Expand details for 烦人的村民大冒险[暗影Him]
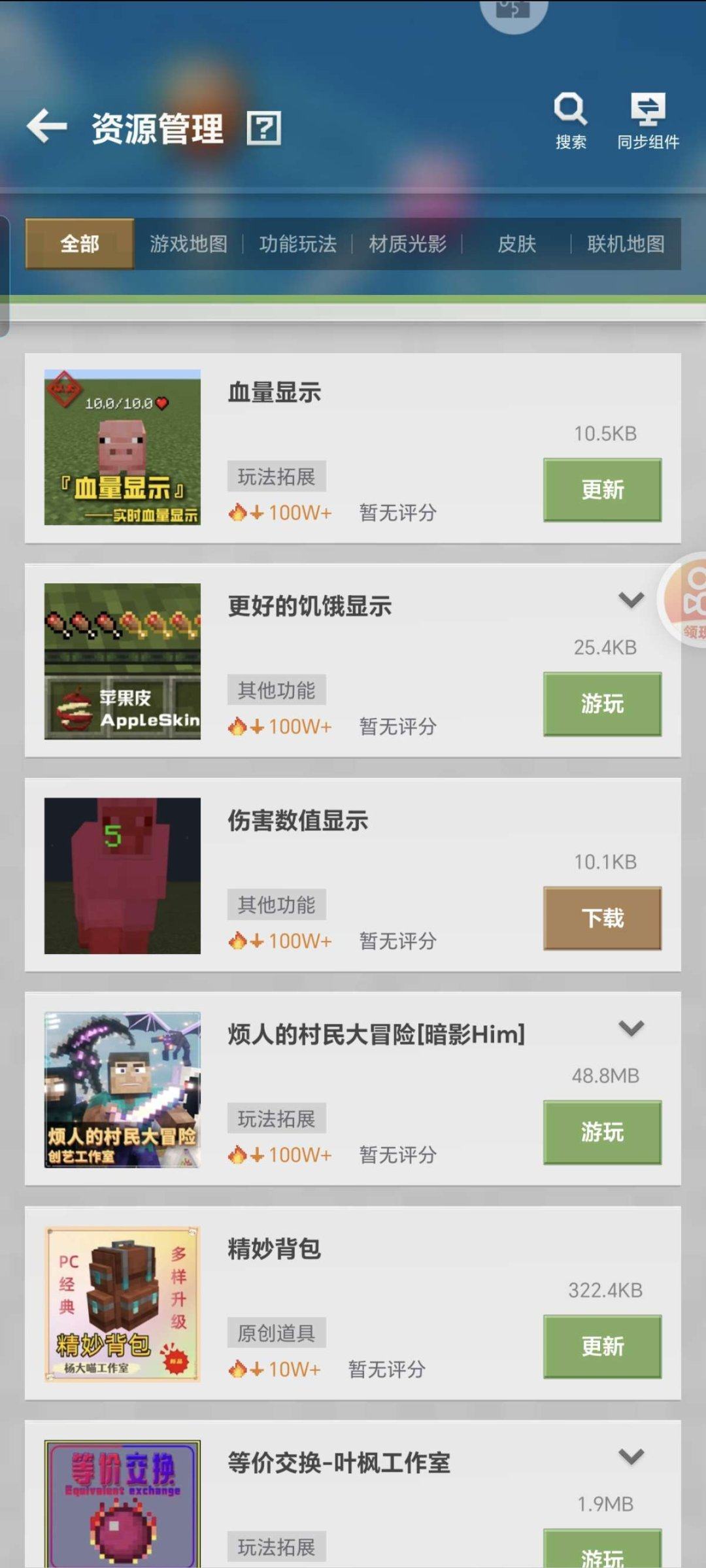This screenshot has width=706, height=1568. coord(631,1027)
